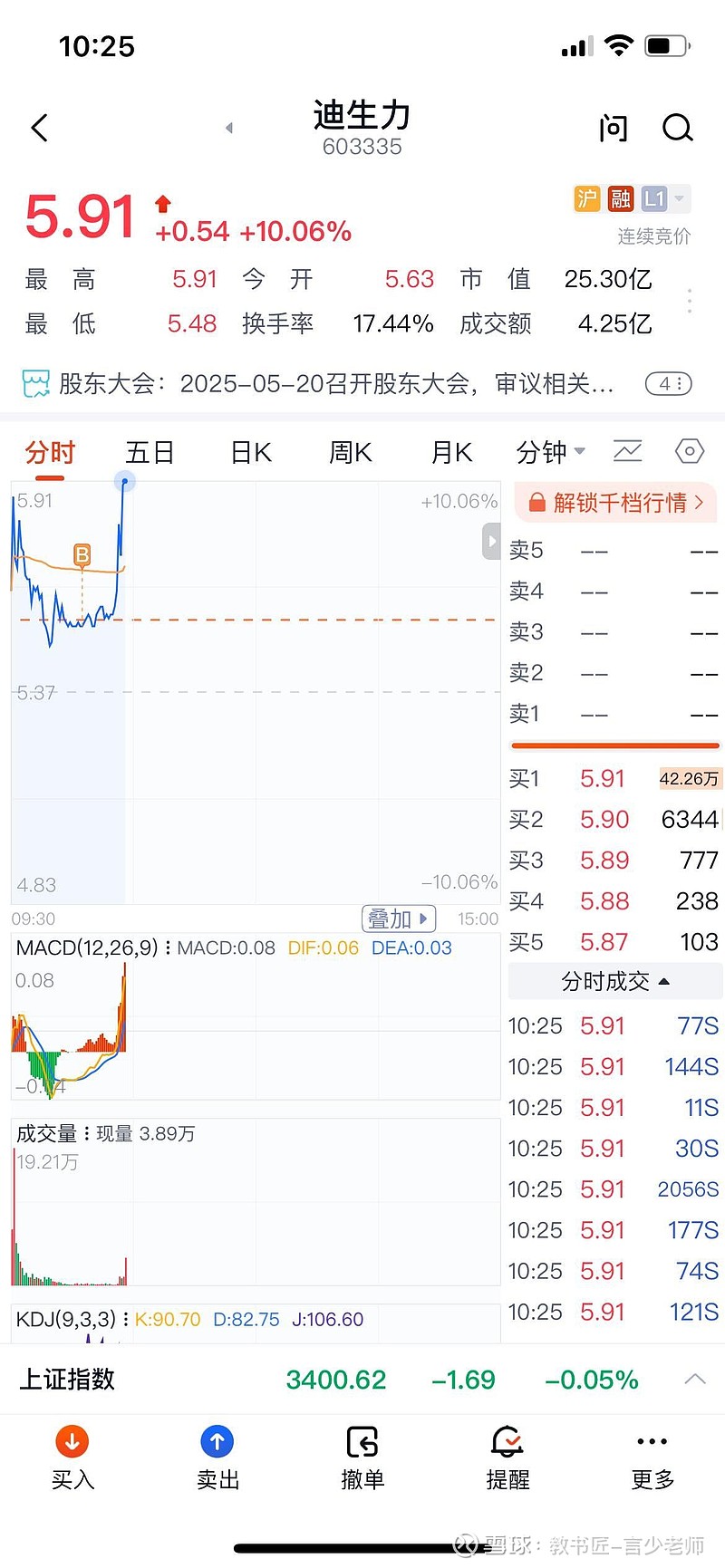The width and height of the screenshot is (725, 1568).
Task: Open 撤单 cancel order
Action: pos(362,1458)
